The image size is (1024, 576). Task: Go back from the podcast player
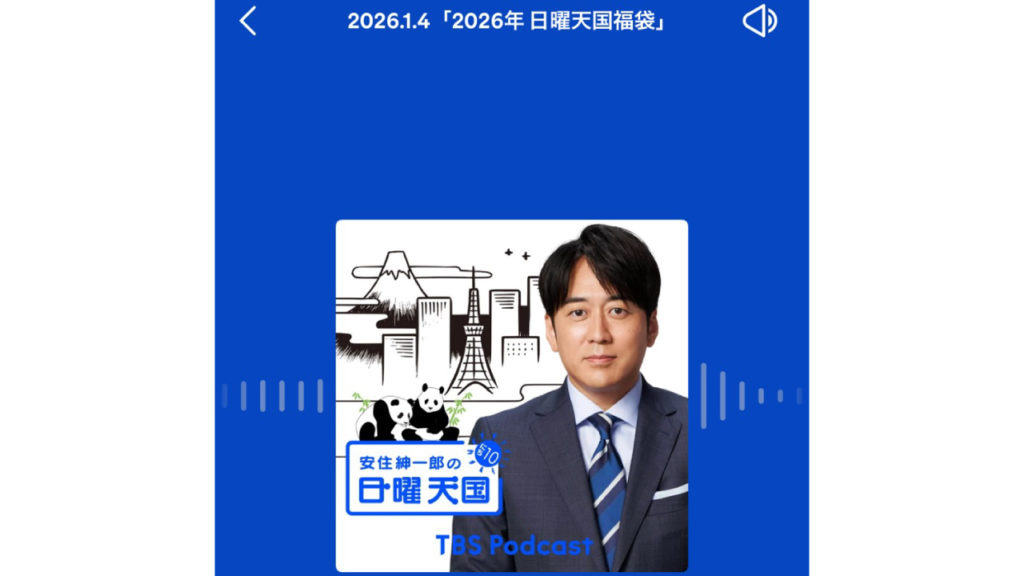(x=248, y=21)
